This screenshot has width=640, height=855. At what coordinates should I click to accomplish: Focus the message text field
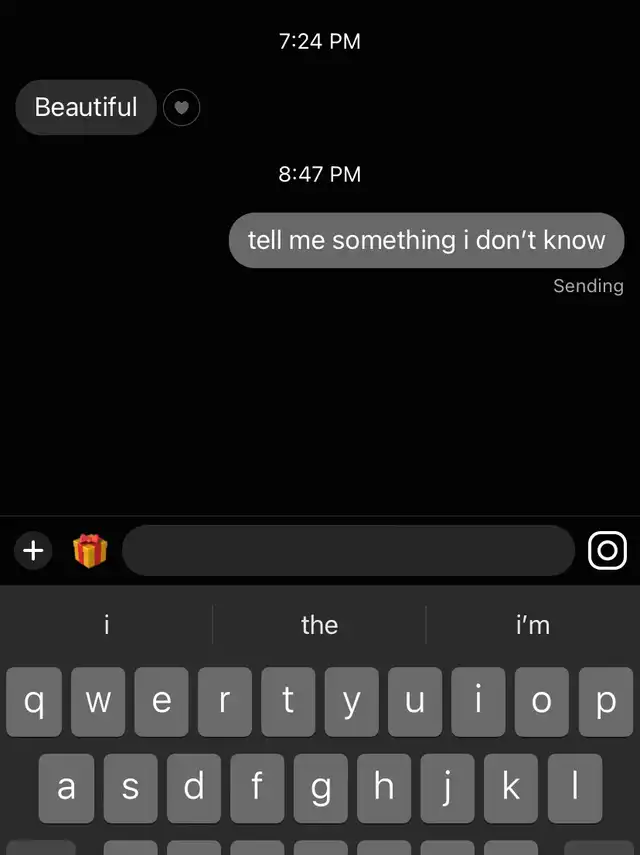point(348,550)
